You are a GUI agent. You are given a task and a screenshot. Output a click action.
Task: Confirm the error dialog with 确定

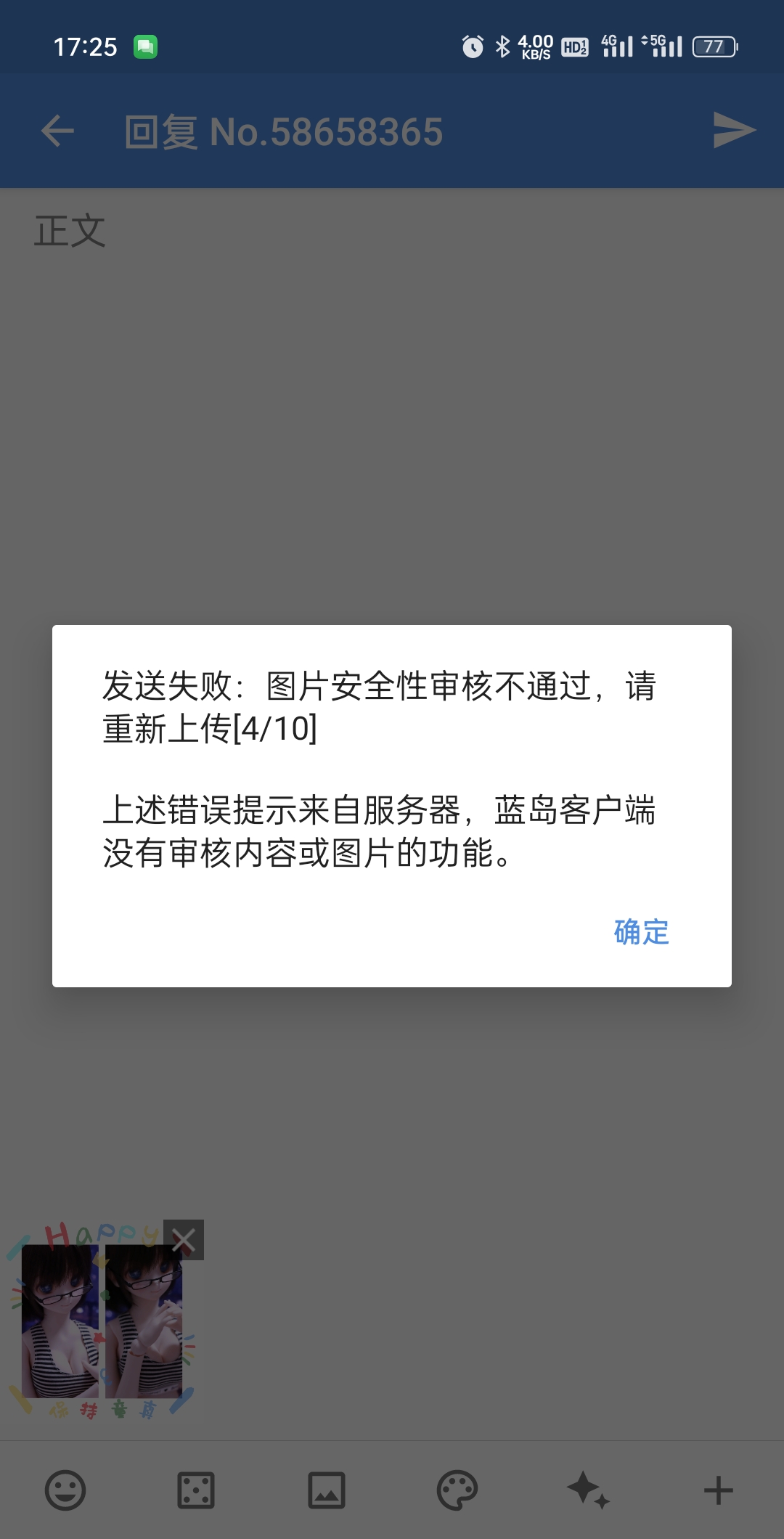click(x=641, y=932)
